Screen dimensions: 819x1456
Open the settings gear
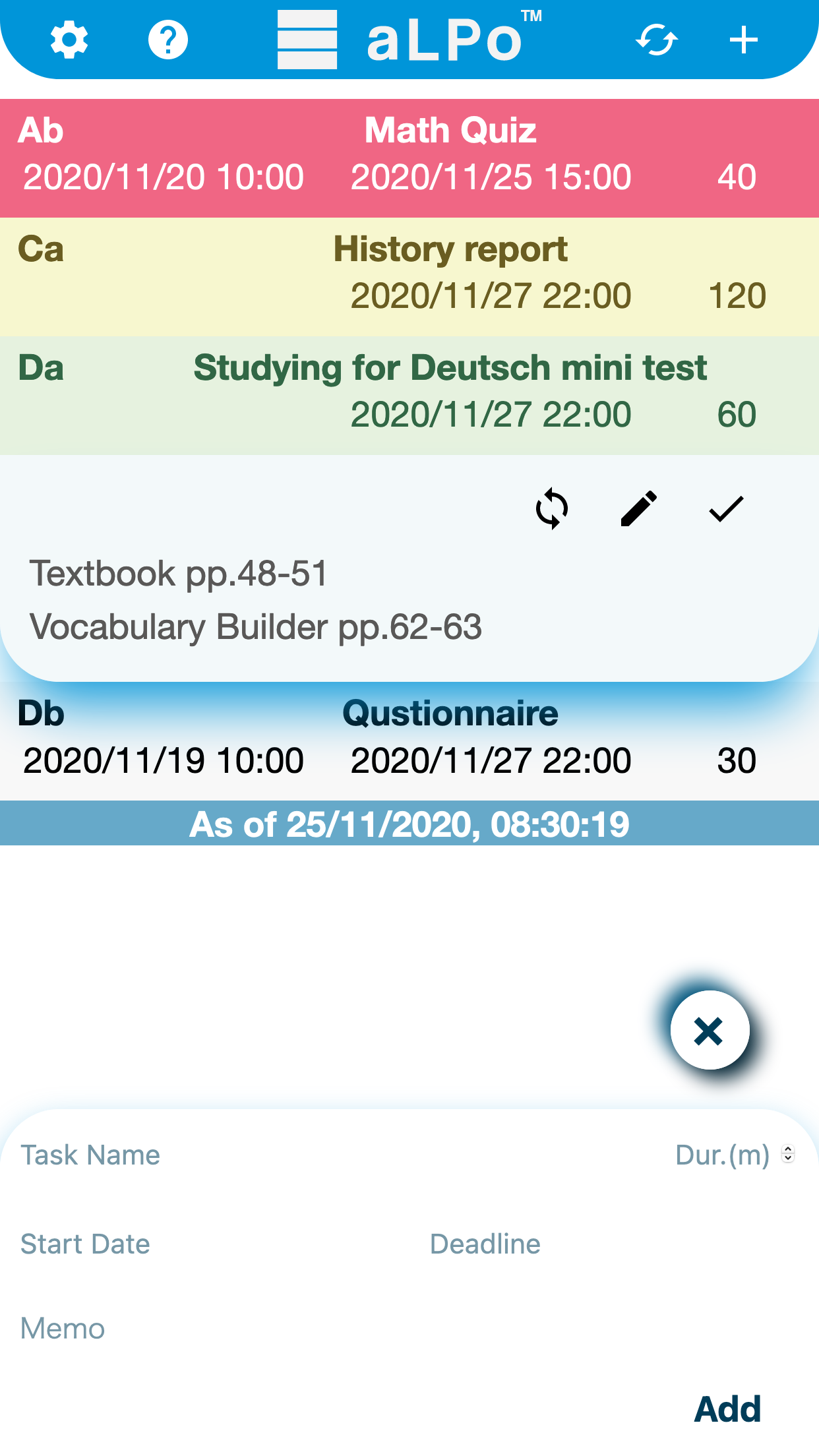point(69,40)
